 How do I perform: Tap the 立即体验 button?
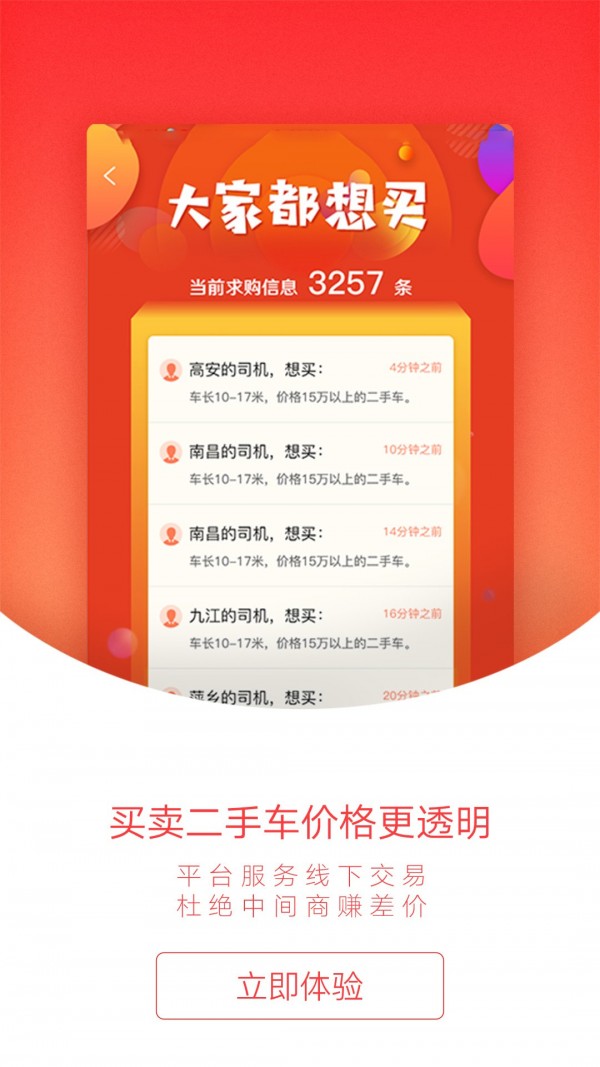[300, 985]
